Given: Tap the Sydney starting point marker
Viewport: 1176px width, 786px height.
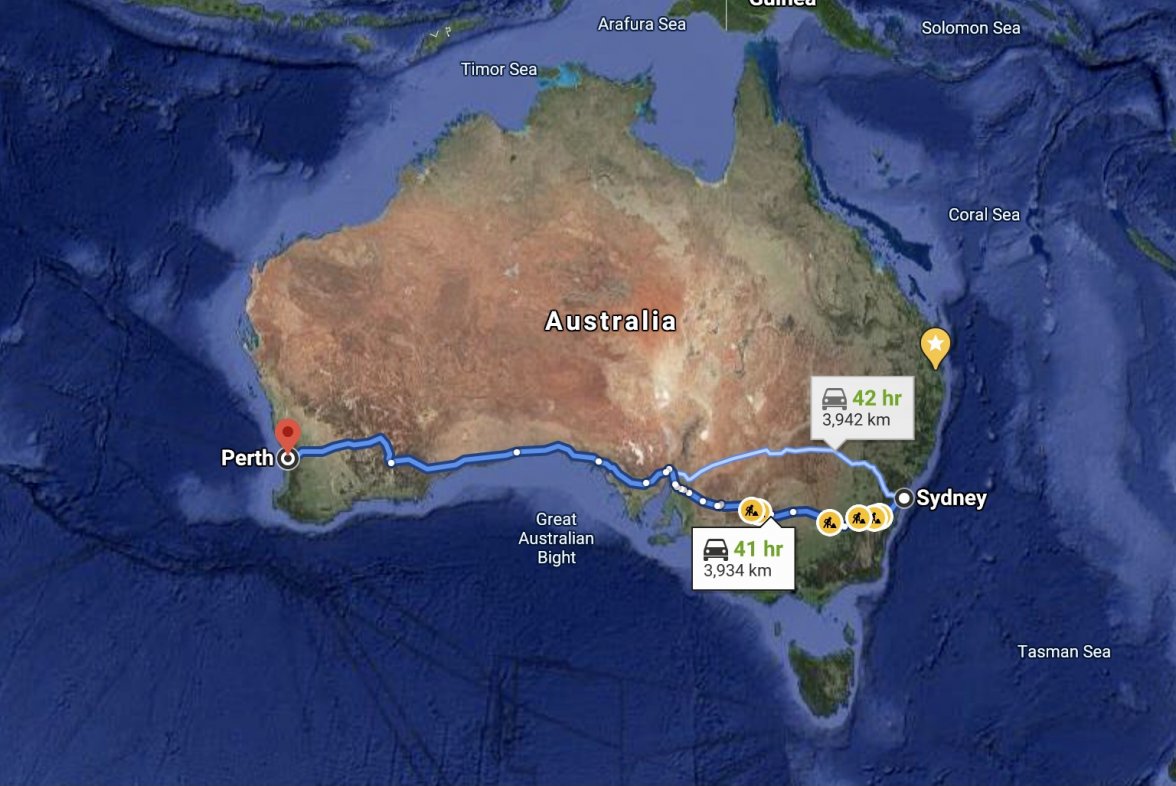Looking at the screenshot, I should point(904,497).
